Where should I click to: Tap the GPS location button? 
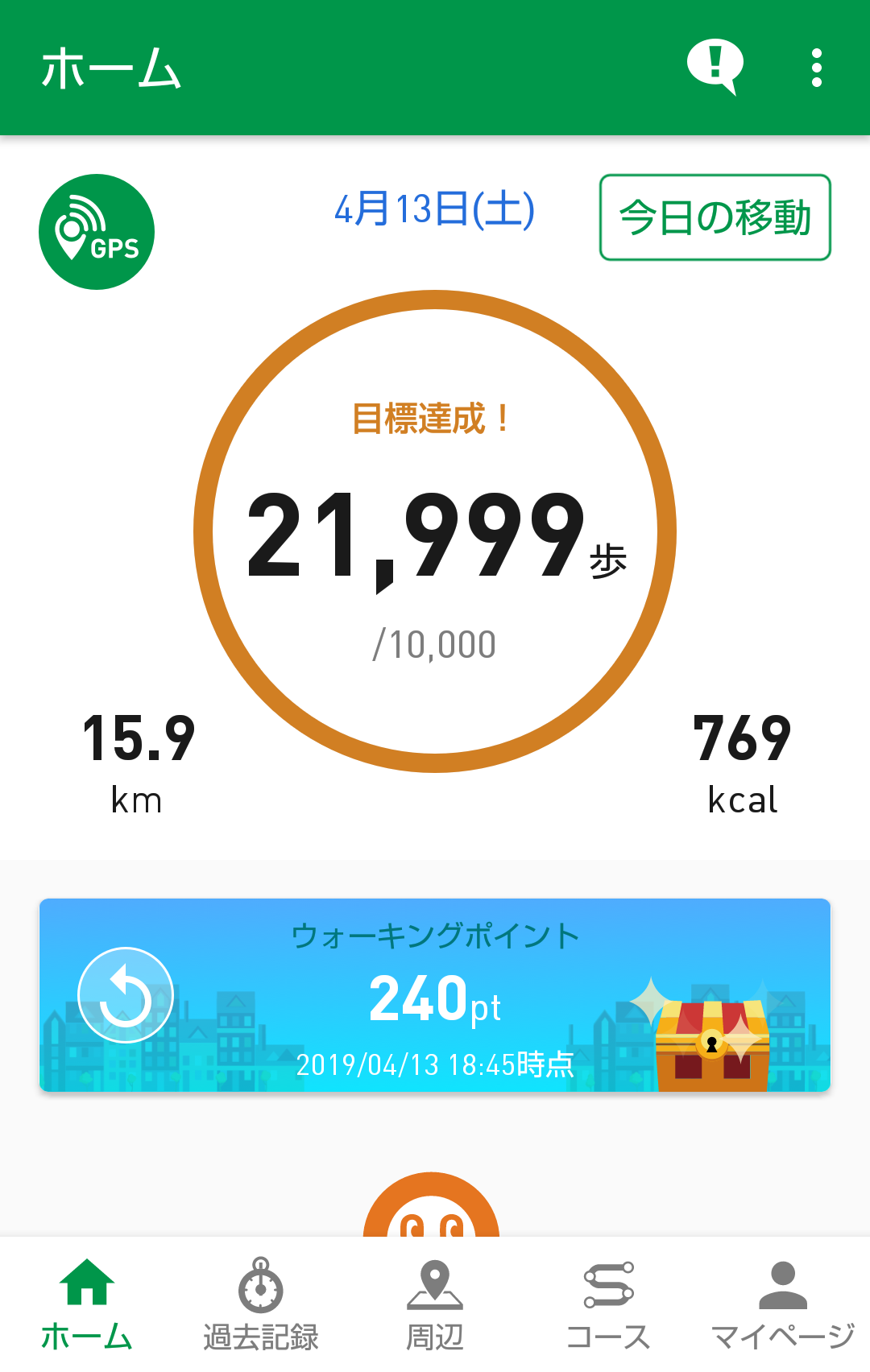click(x=97, y=232)
